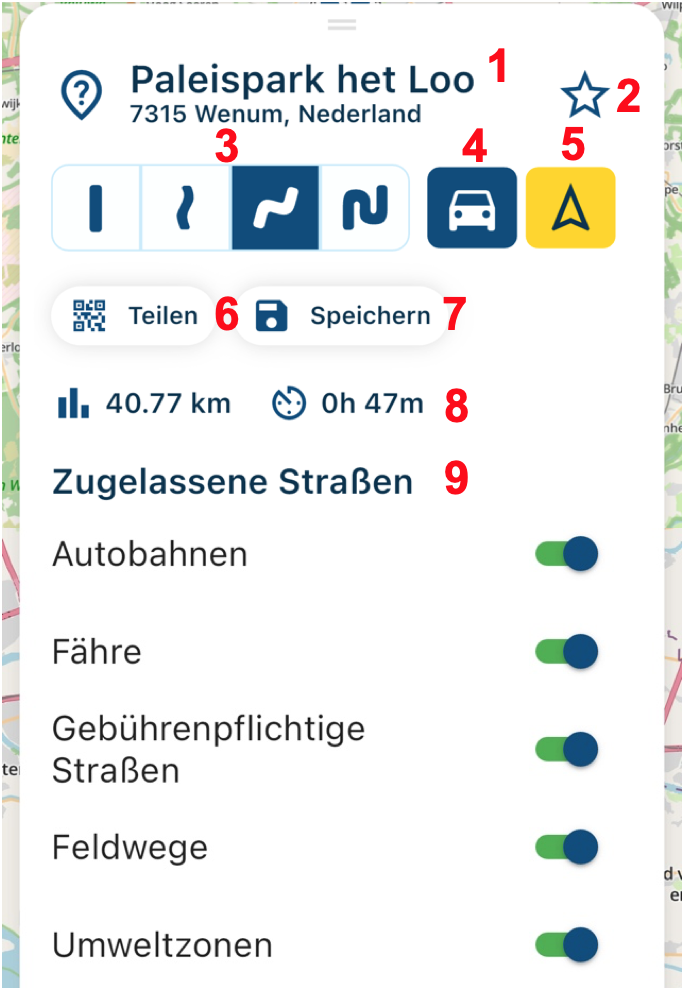The width and height of the screenshot is (684, 990).
Task: Mark Paleispark het Loo as favorite star
Action: (584, 96)
